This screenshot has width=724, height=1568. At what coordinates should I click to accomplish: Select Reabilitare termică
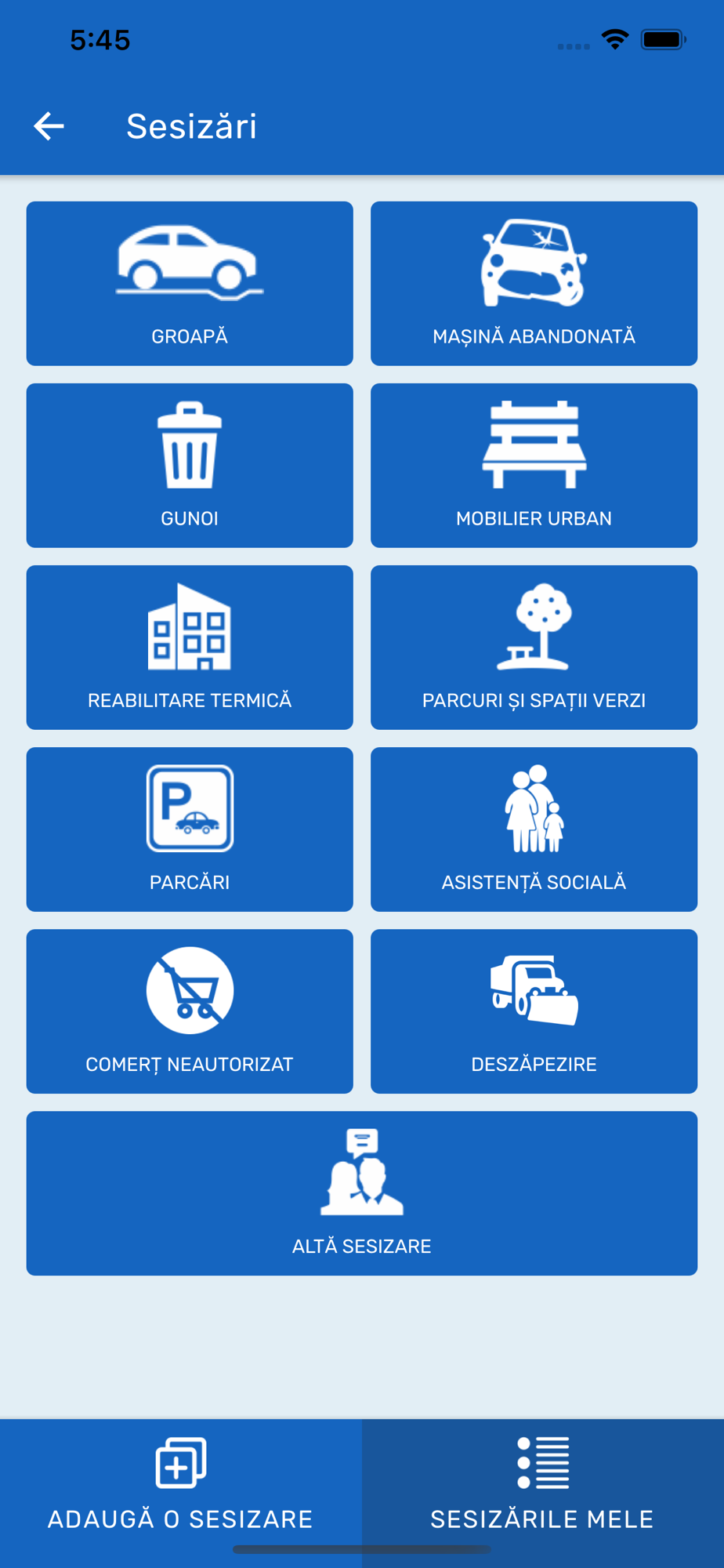point(190,648)
